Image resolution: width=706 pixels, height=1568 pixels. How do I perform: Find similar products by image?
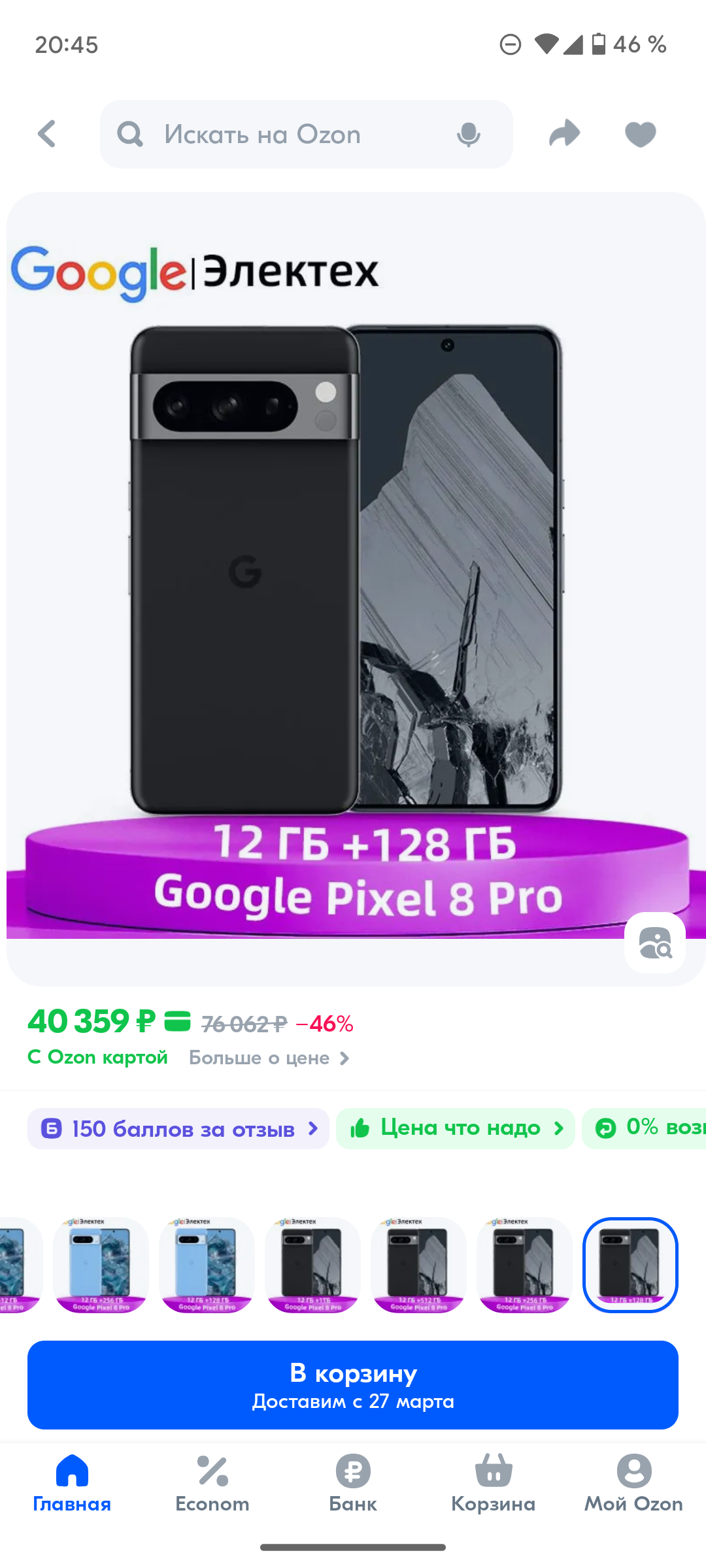point(655,943)
